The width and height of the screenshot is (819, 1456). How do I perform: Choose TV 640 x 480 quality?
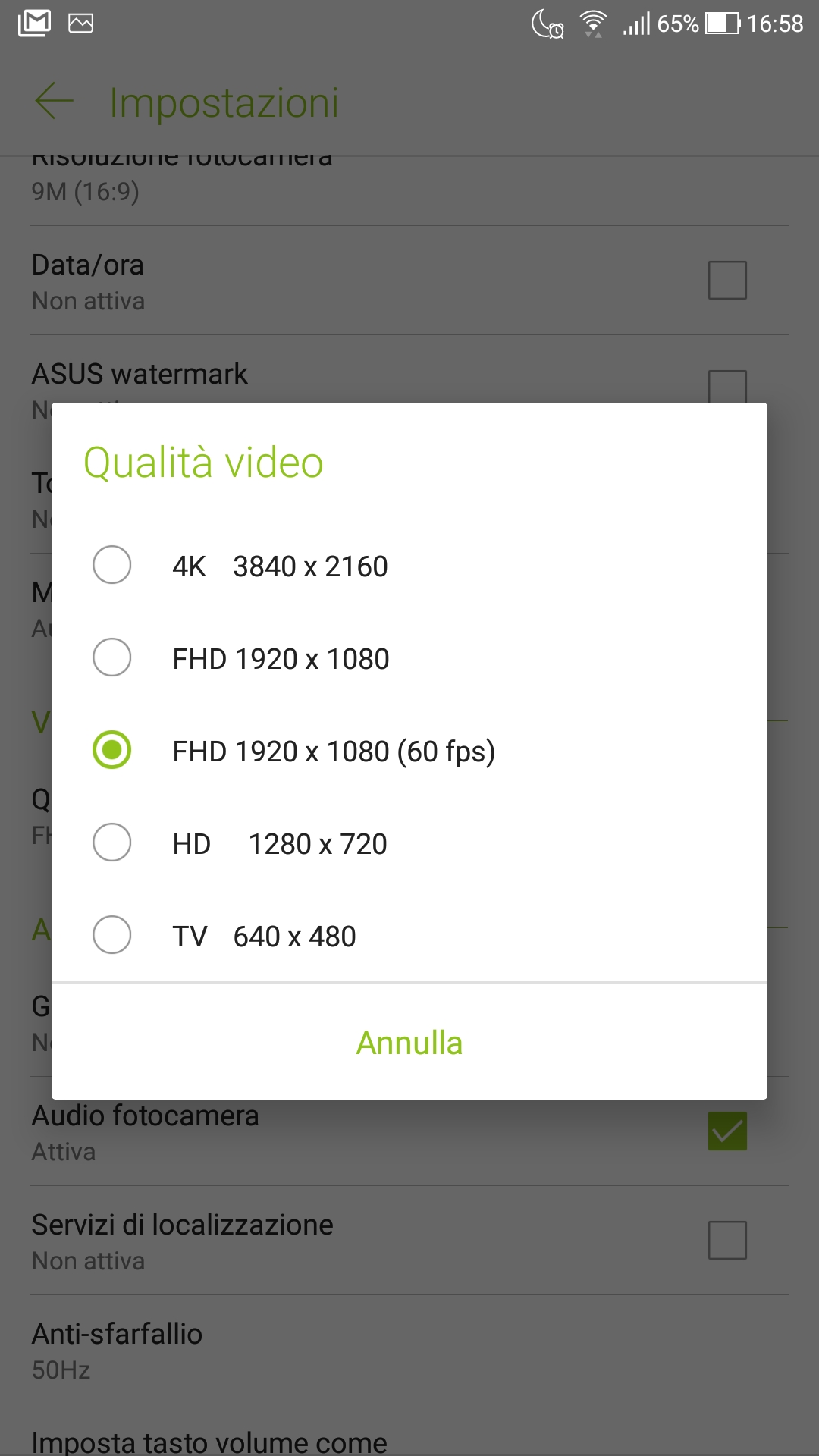(x=409, y=936)
